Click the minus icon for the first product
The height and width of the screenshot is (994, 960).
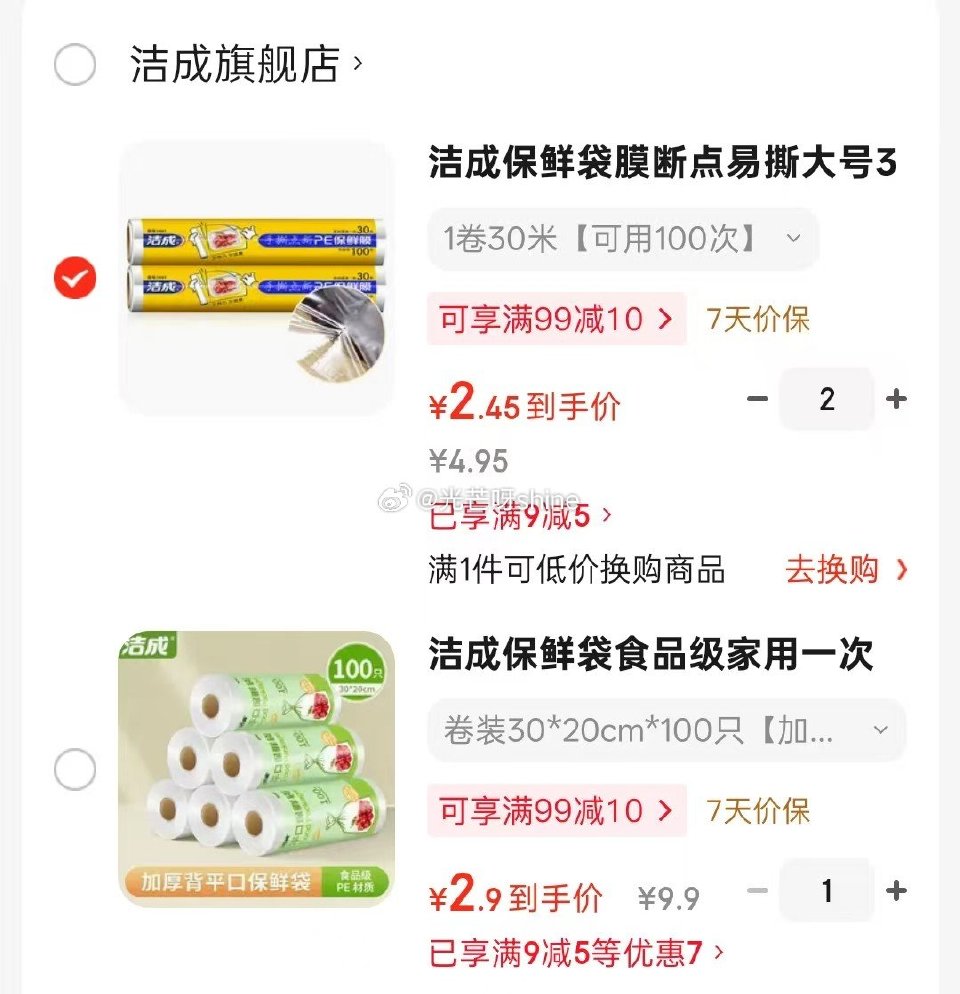click(x=759, y=398)
